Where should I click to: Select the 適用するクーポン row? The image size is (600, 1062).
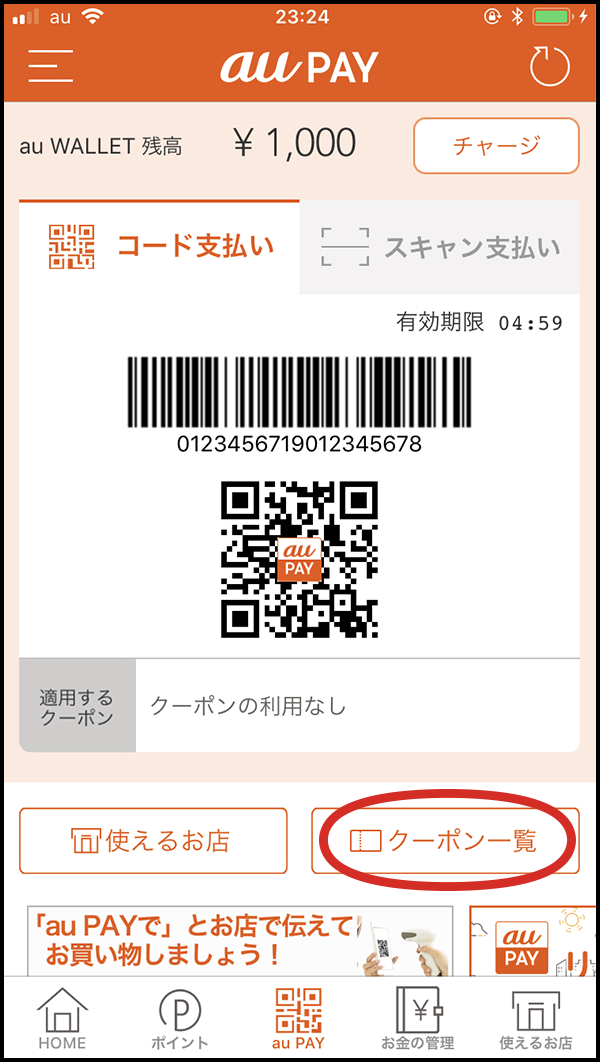[300, 706]
